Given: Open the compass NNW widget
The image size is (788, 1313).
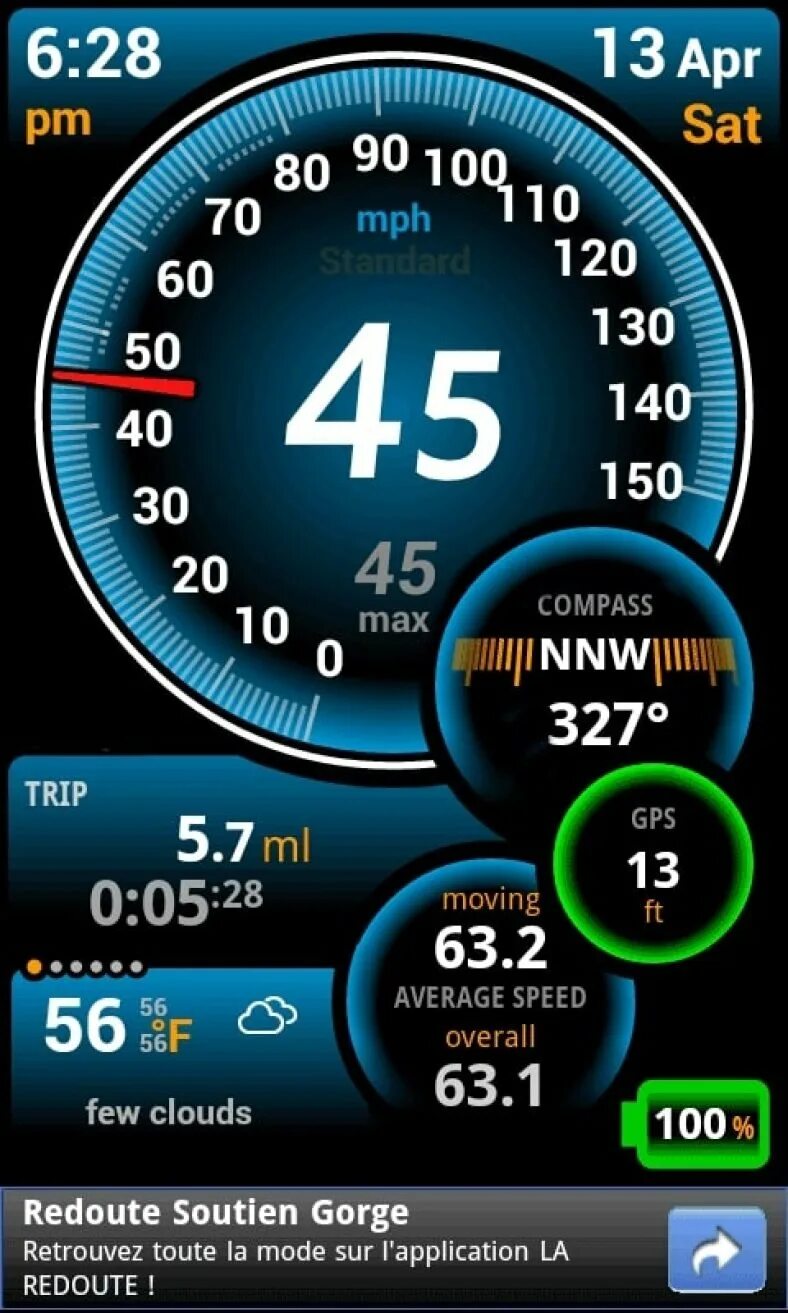Looking at the screenshot, I should coord(595,665).
